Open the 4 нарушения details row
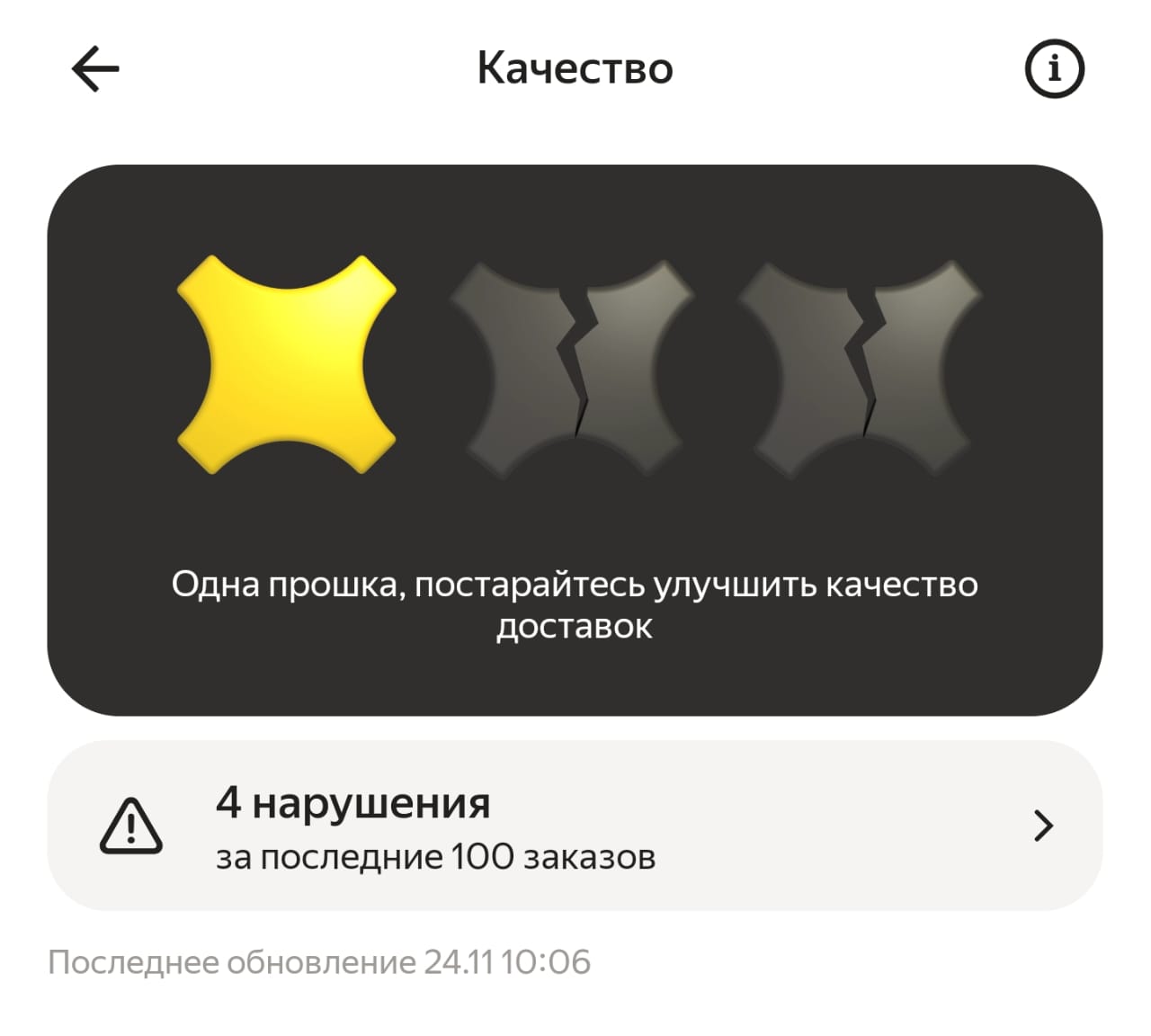 tap(574, 826)
